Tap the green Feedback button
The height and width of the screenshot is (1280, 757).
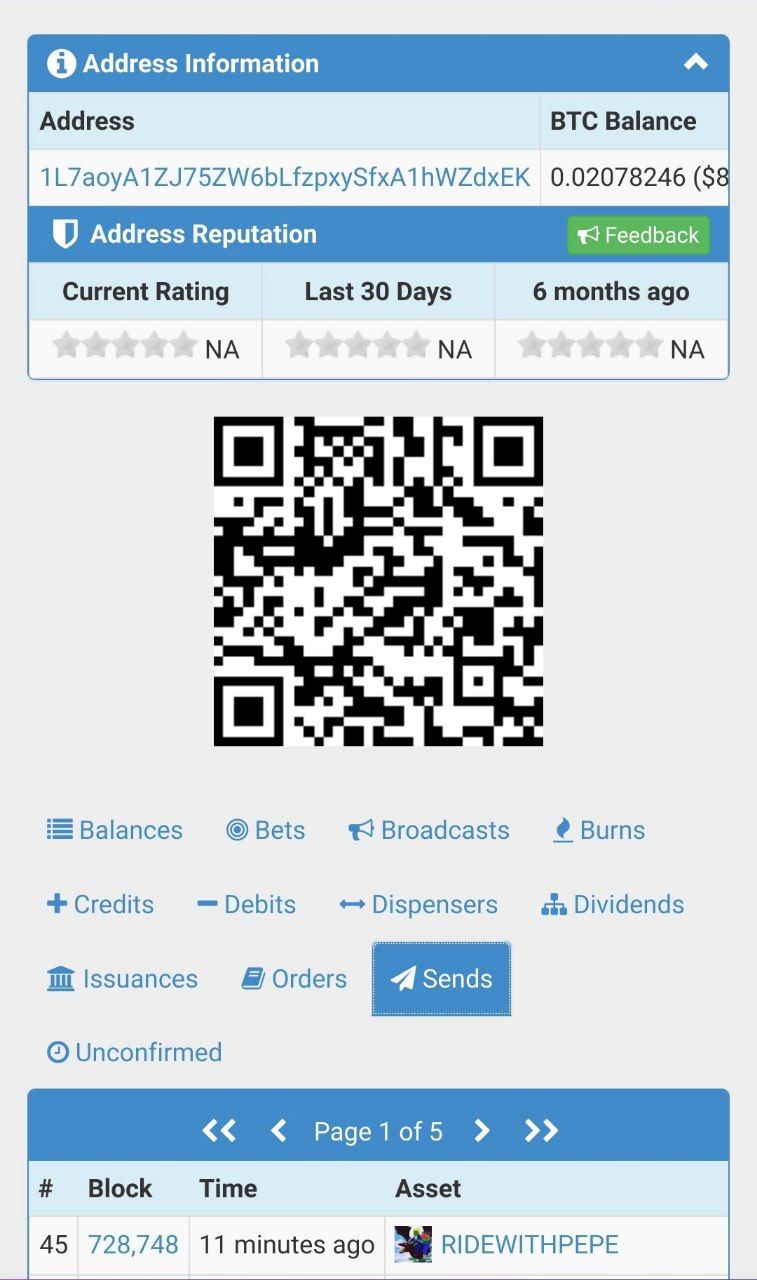(638, 235)
